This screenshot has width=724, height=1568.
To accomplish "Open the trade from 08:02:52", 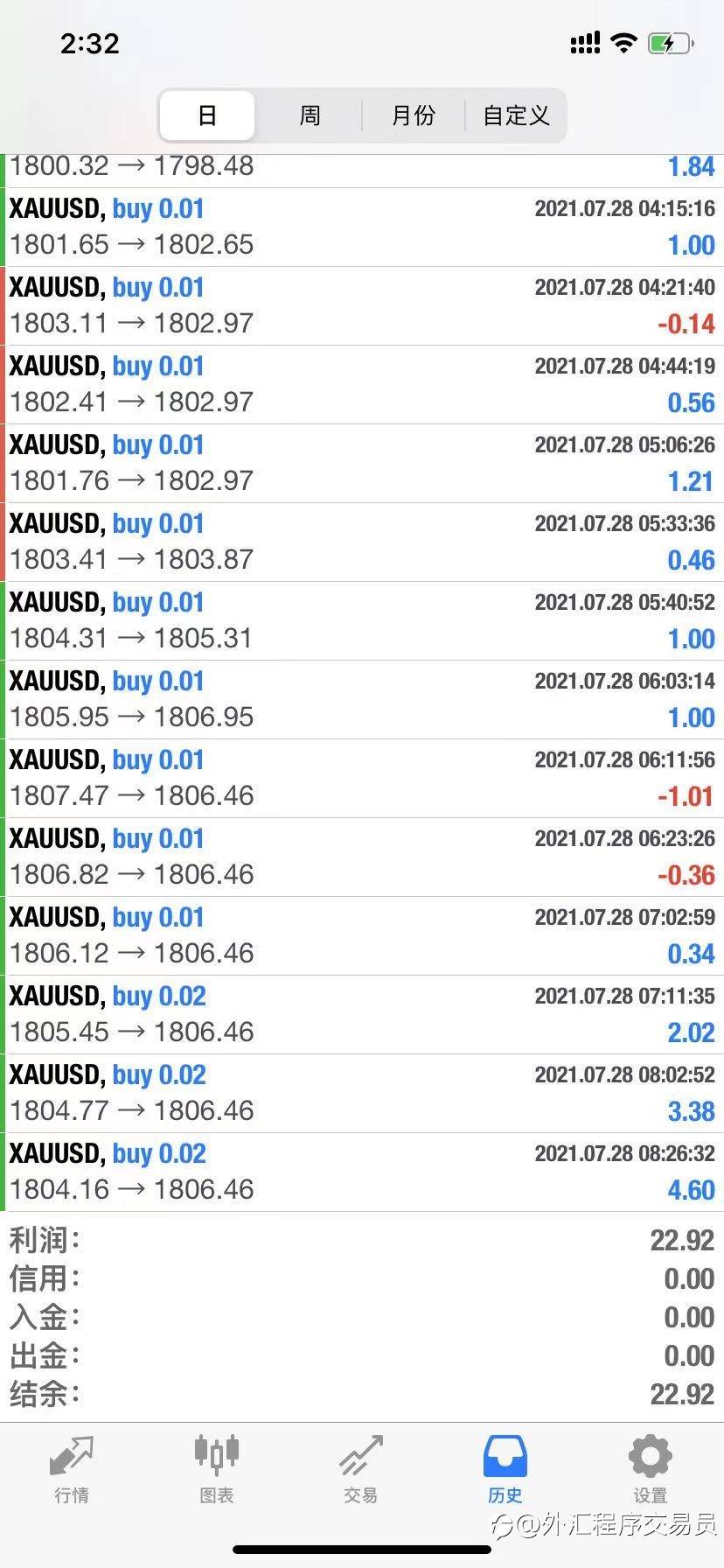I will tap(362, 1094).
